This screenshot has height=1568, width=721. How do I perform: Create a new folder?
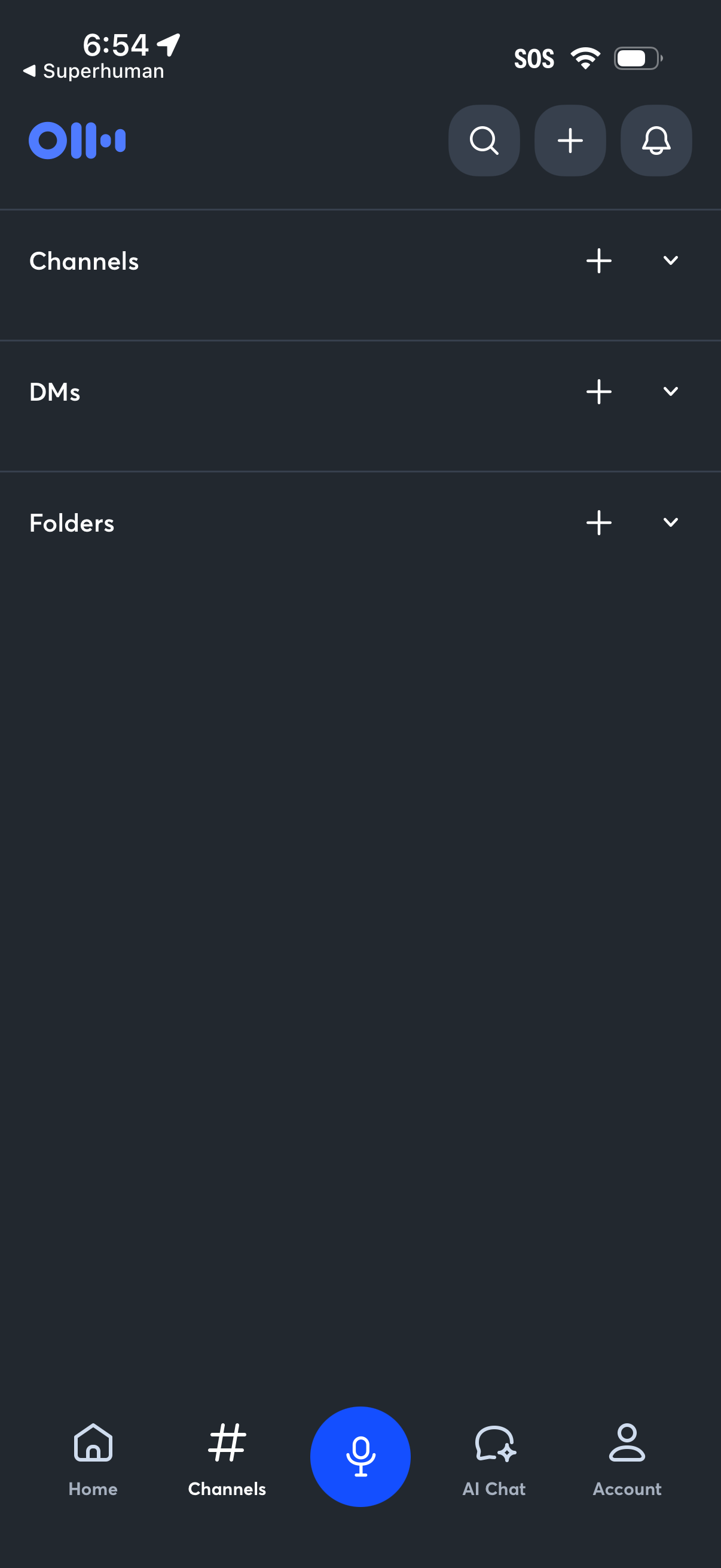pyautogui.click(x=598, y=523)
